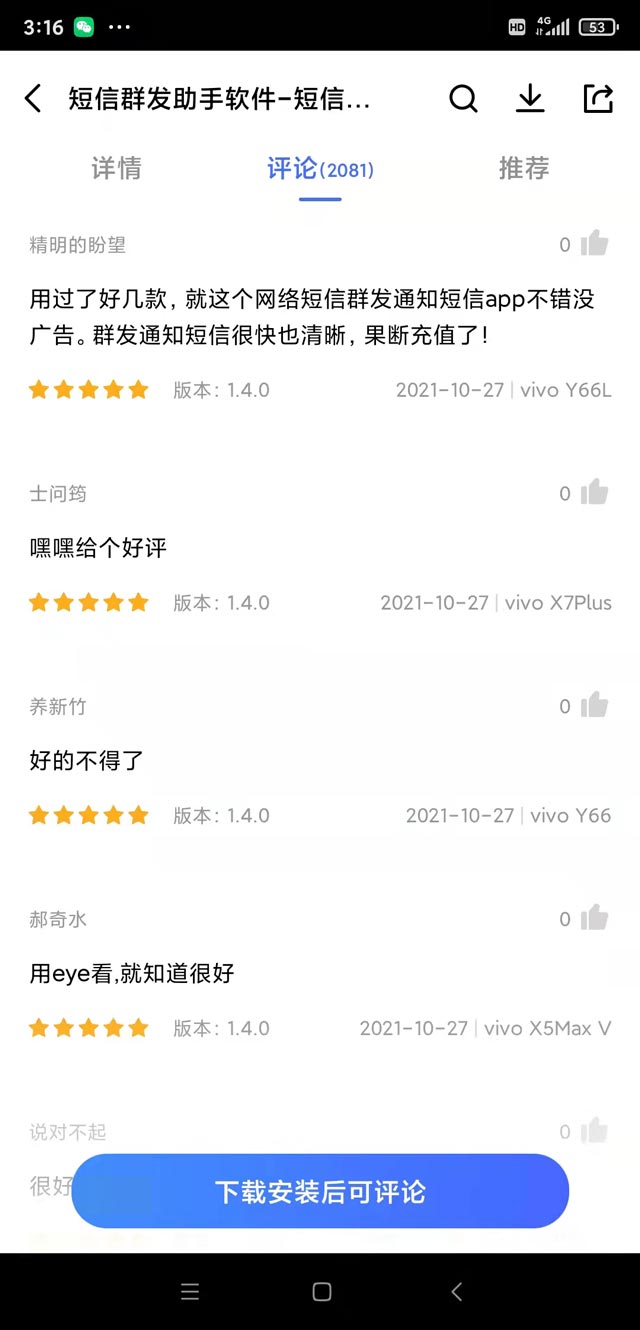Viewport: 640px width, 1330px height.
Task: Give a thumbs up to 养新竹's review
Action: 594,705
